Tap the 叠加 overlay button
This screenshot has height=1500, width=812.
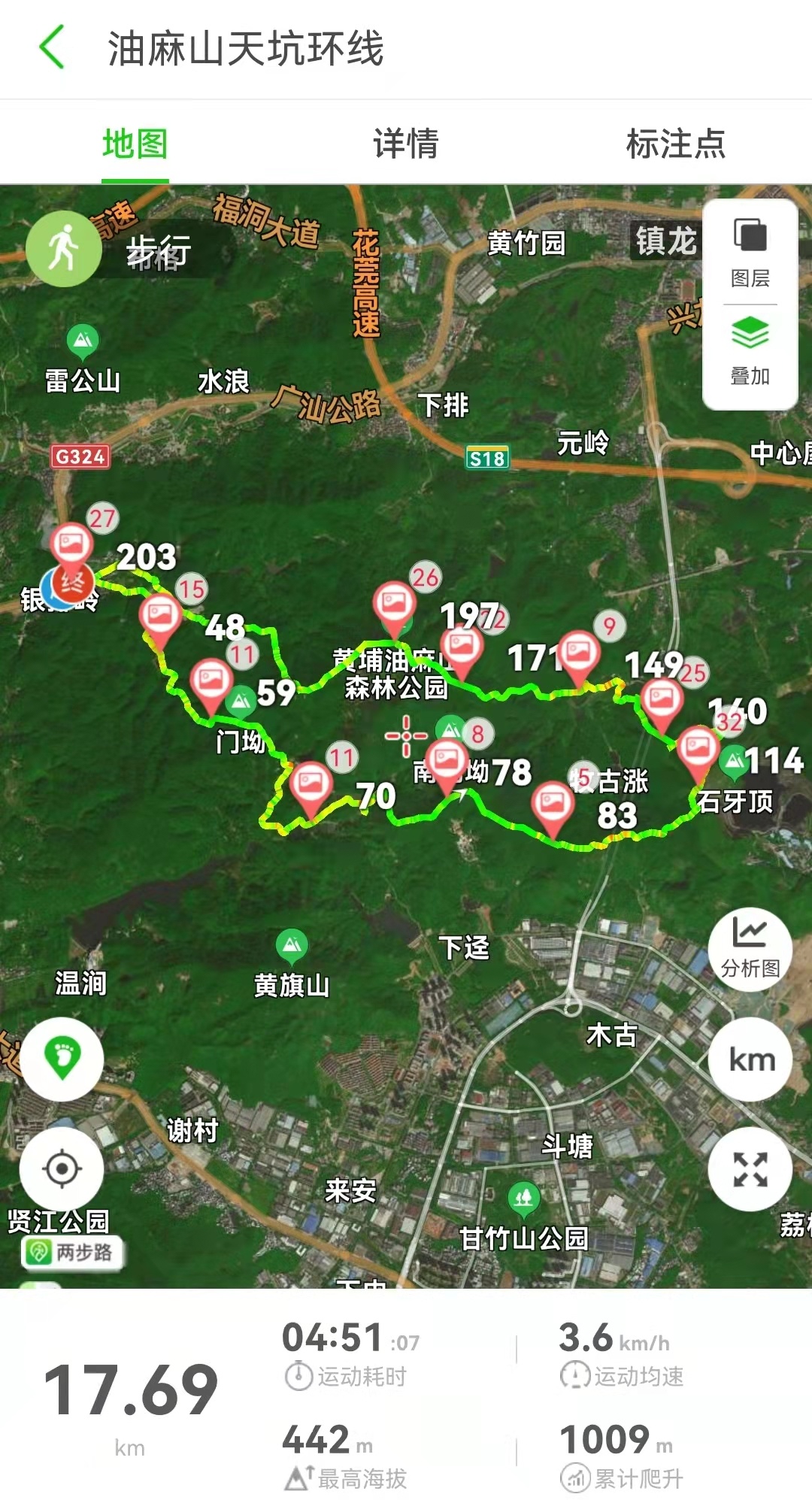750,350
